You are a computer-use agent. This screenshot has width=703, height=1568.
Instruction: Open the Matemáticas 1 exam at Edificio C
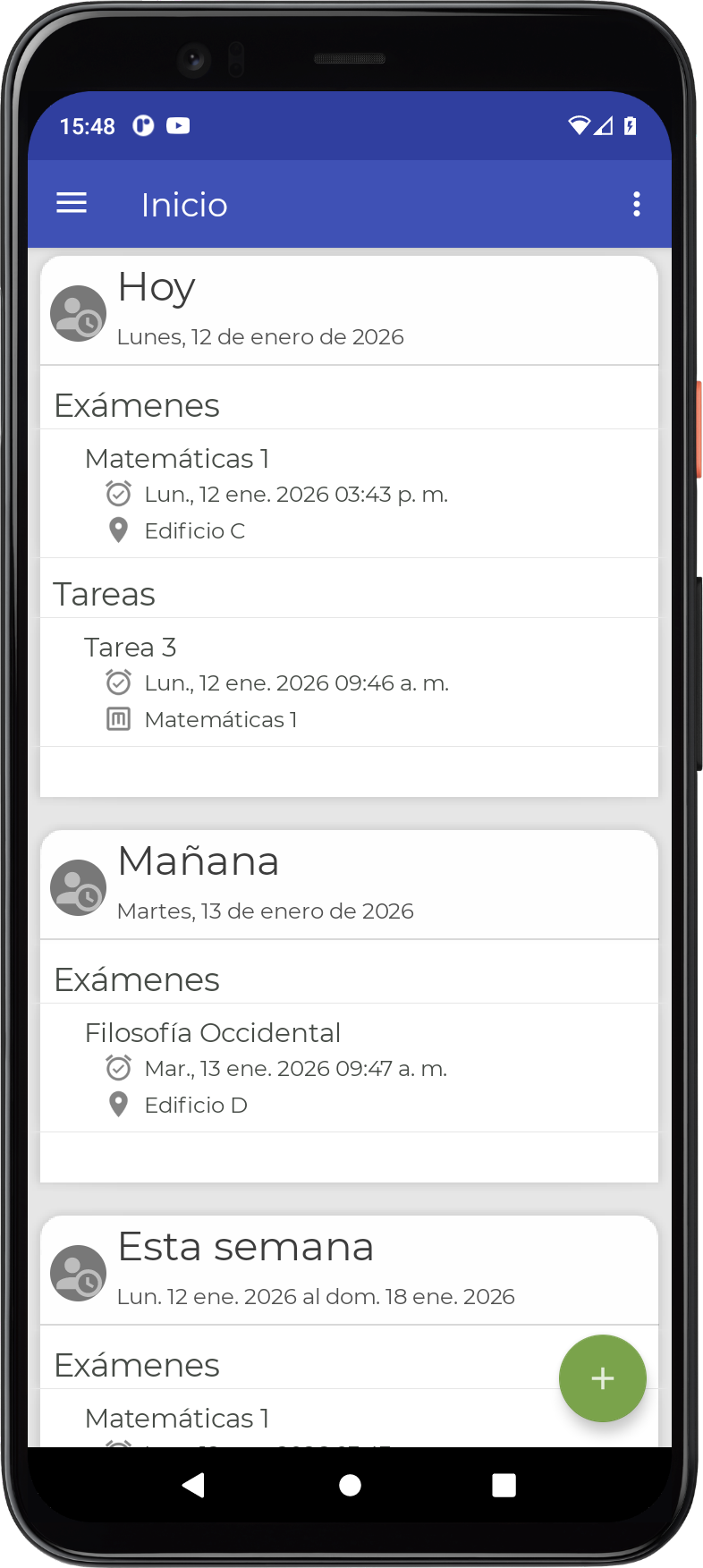coord(349,493)
